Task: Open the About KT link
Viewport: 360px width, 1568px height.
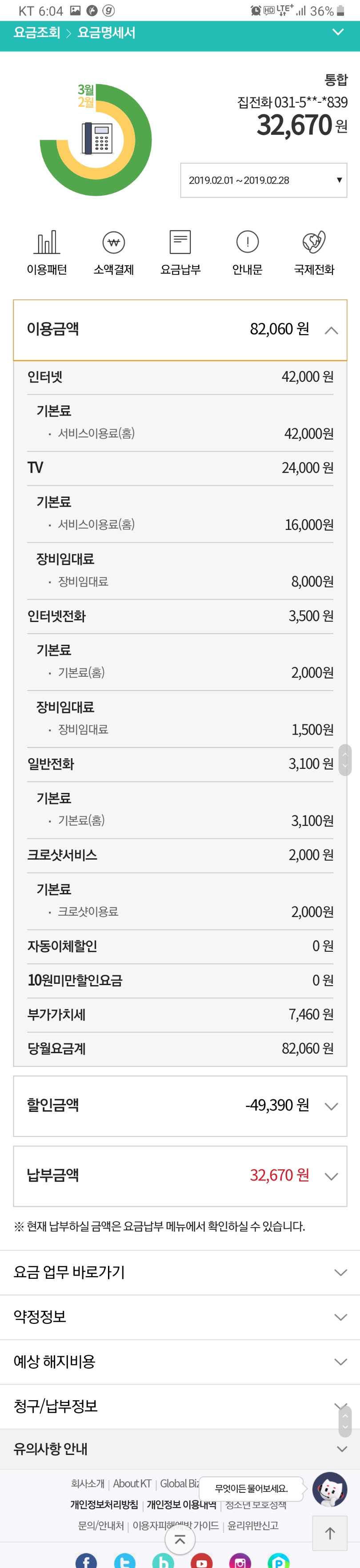Action: 132,1483
